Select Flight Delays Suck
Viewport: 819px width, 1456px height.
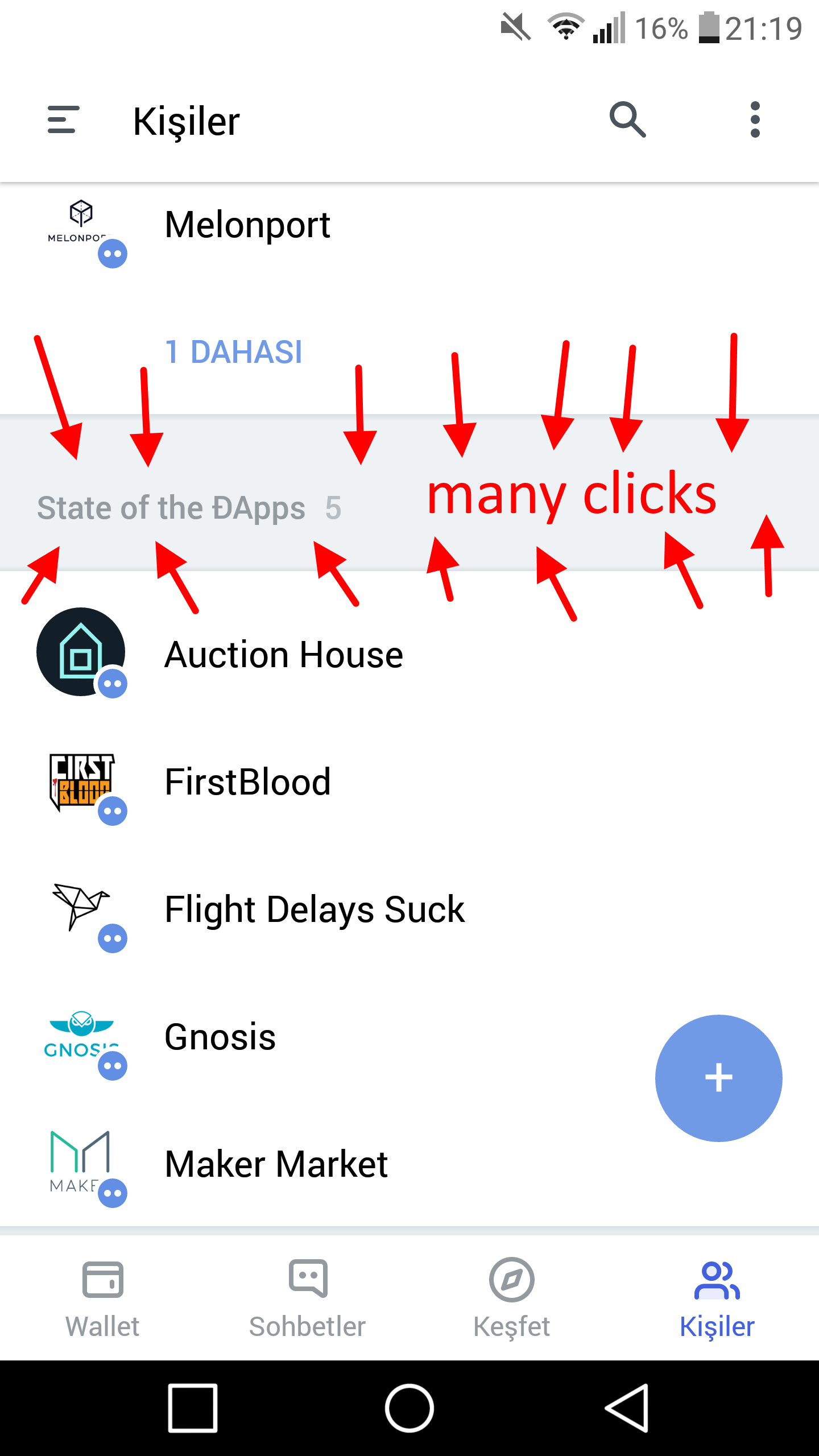pyautogui.click(x=314, y=909)
